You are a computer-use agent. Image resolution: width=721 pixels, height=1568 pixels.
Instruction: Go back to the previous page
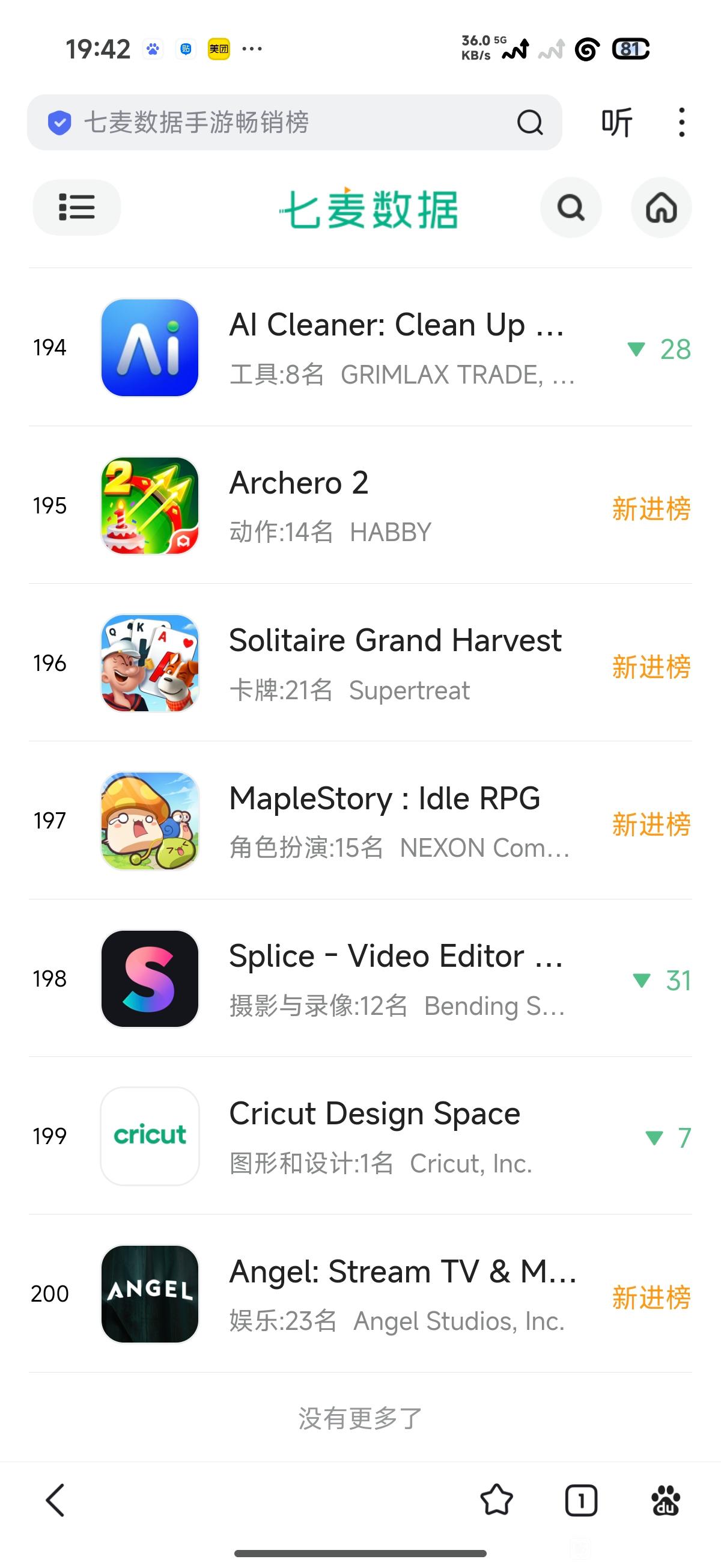[55, 1500]
